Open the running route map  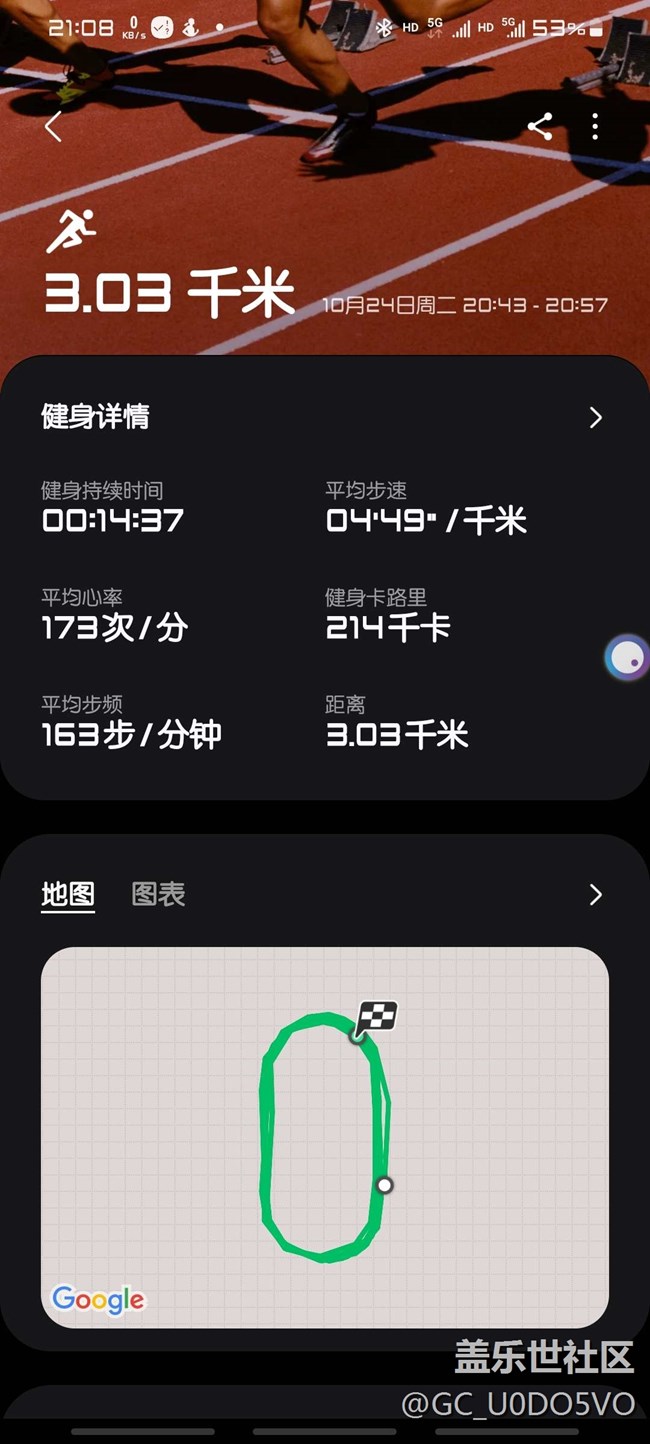[324, 1137]
